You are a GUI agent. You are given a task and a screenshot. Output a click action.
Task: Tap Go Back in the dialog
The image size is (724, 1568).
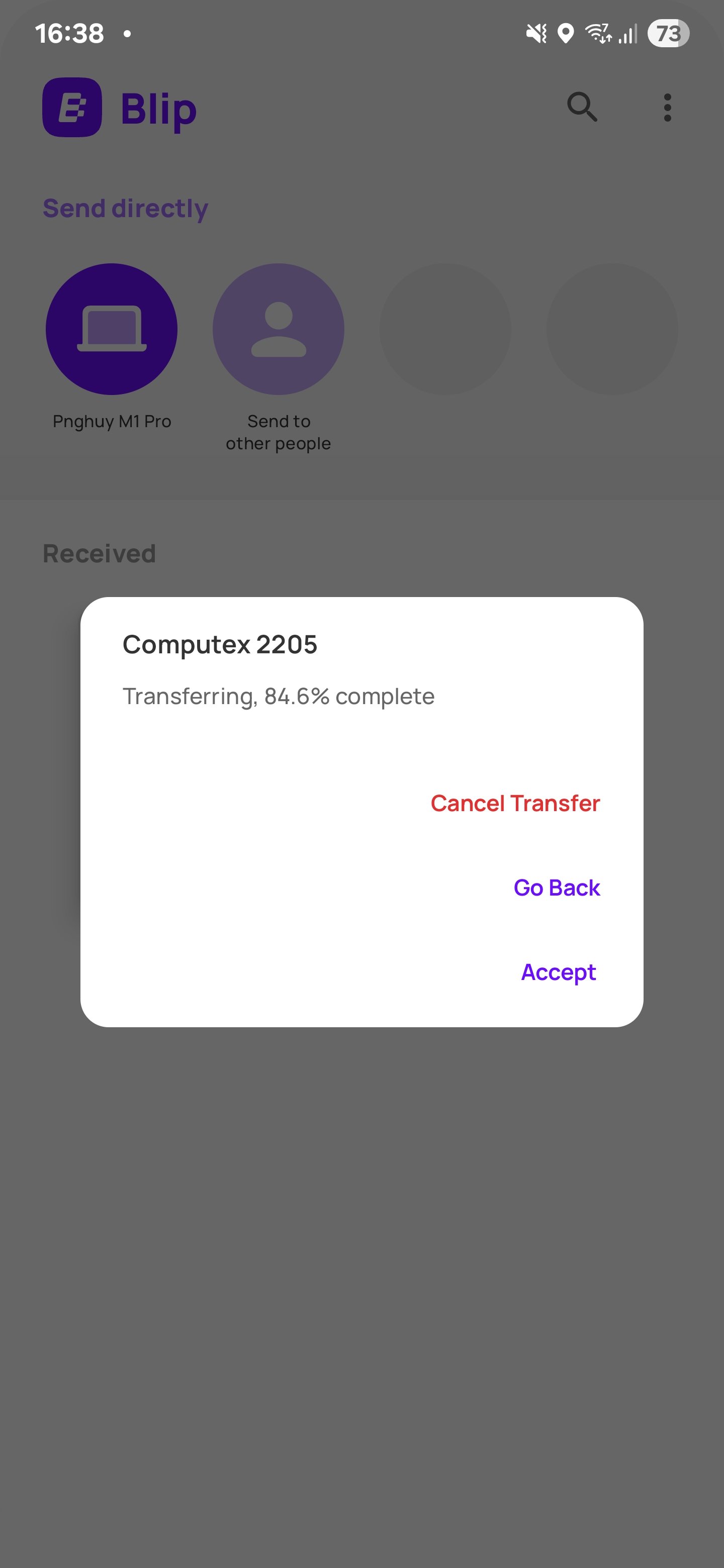(x=557, y=888)
